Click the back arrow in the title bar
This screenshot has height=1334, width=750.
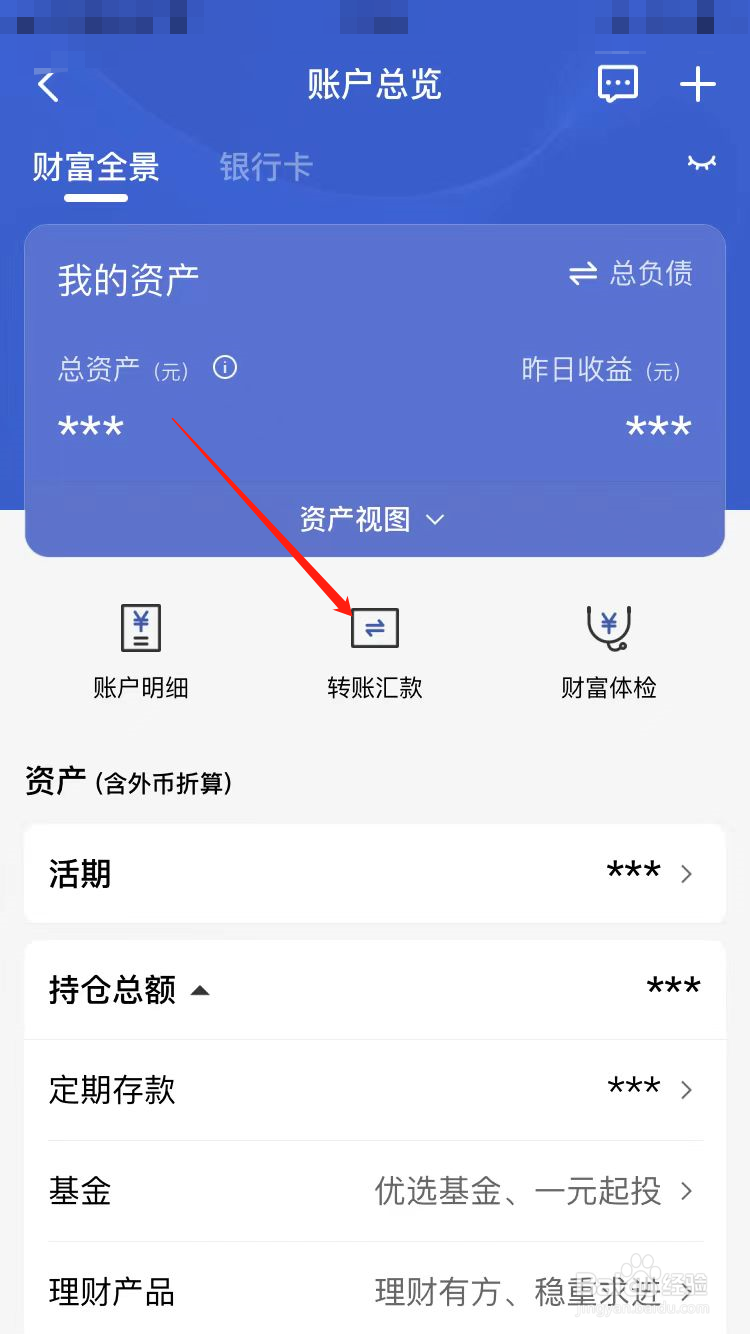click(x=49, y=85)
